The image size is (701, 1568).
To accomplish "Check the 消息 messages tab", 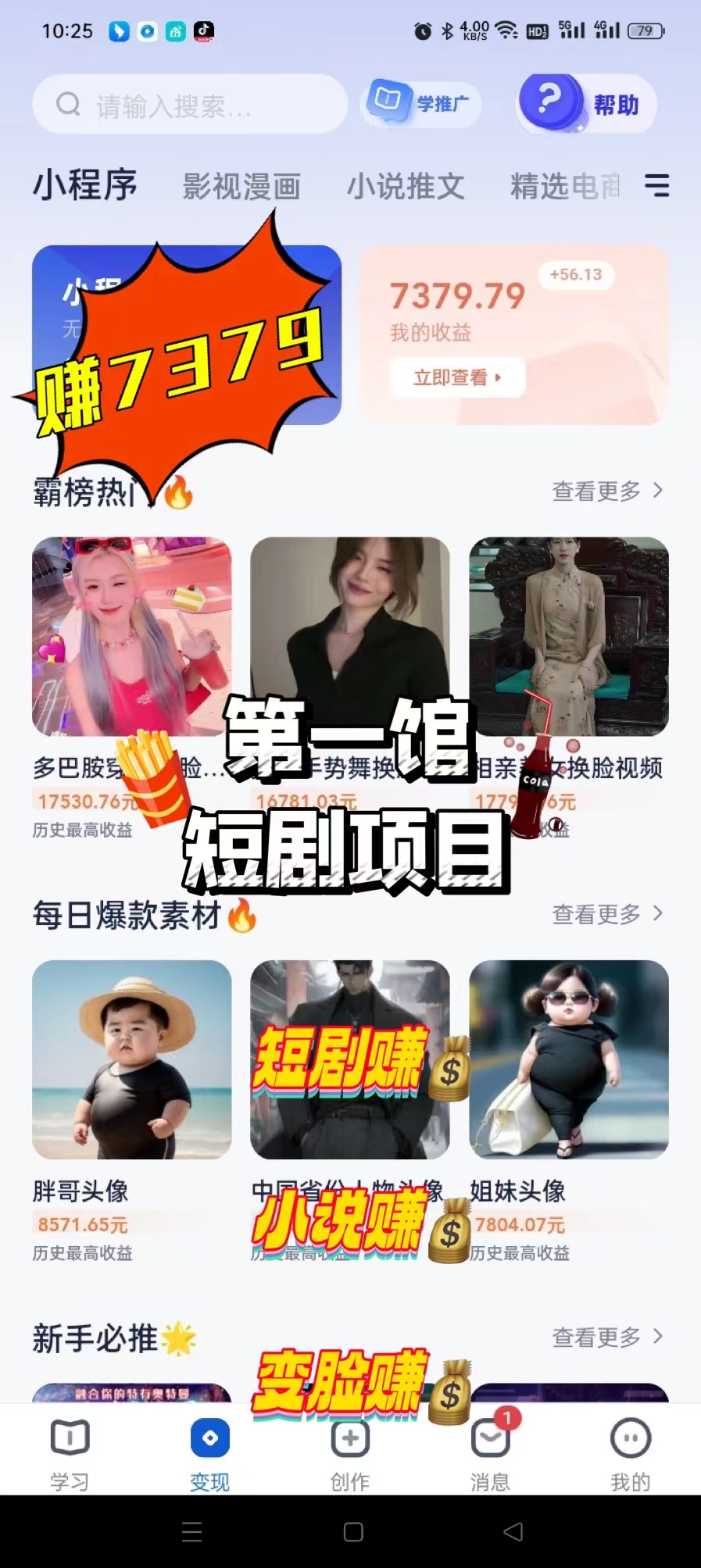I will tap(490, 1455).
